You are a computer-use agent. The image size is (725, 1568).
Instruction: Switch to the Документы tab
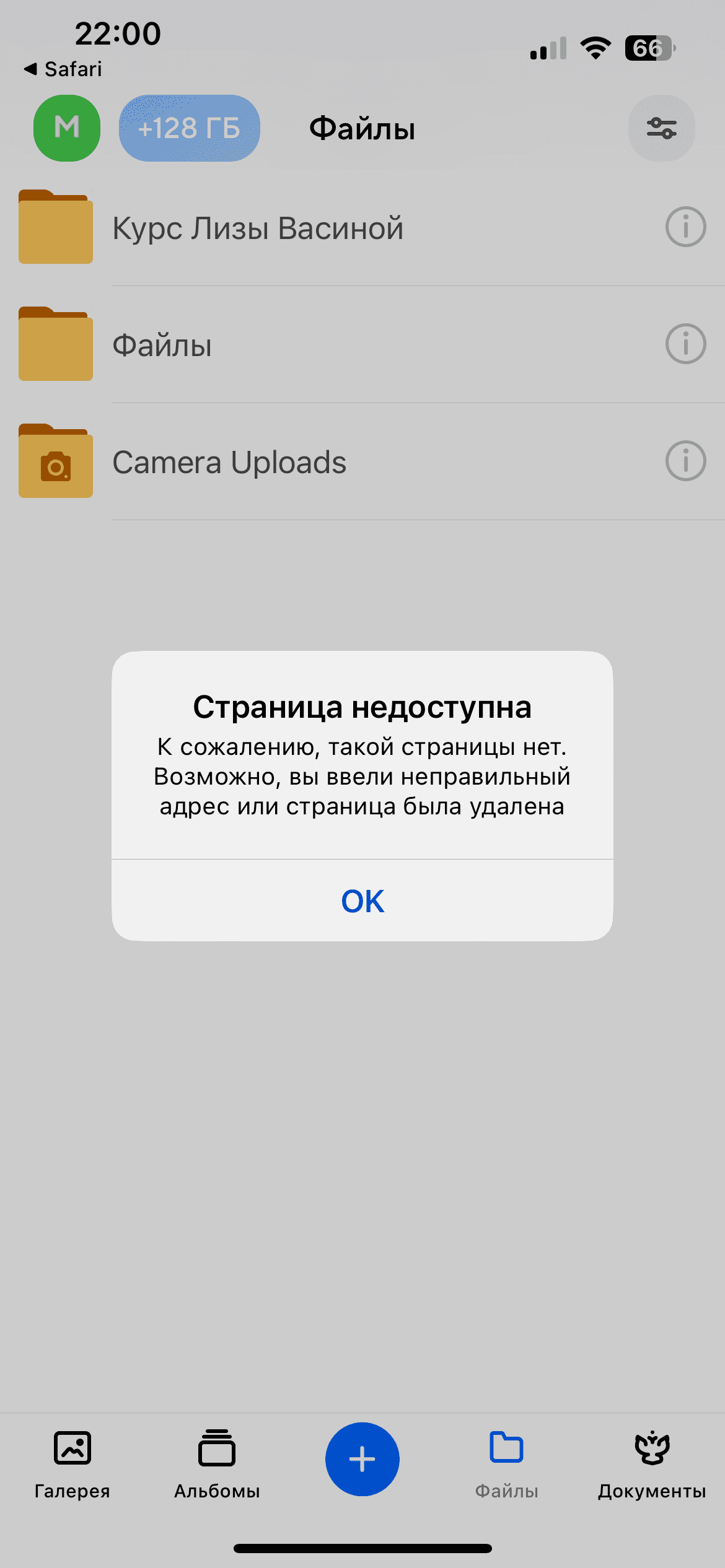(x=652, y=1465)
